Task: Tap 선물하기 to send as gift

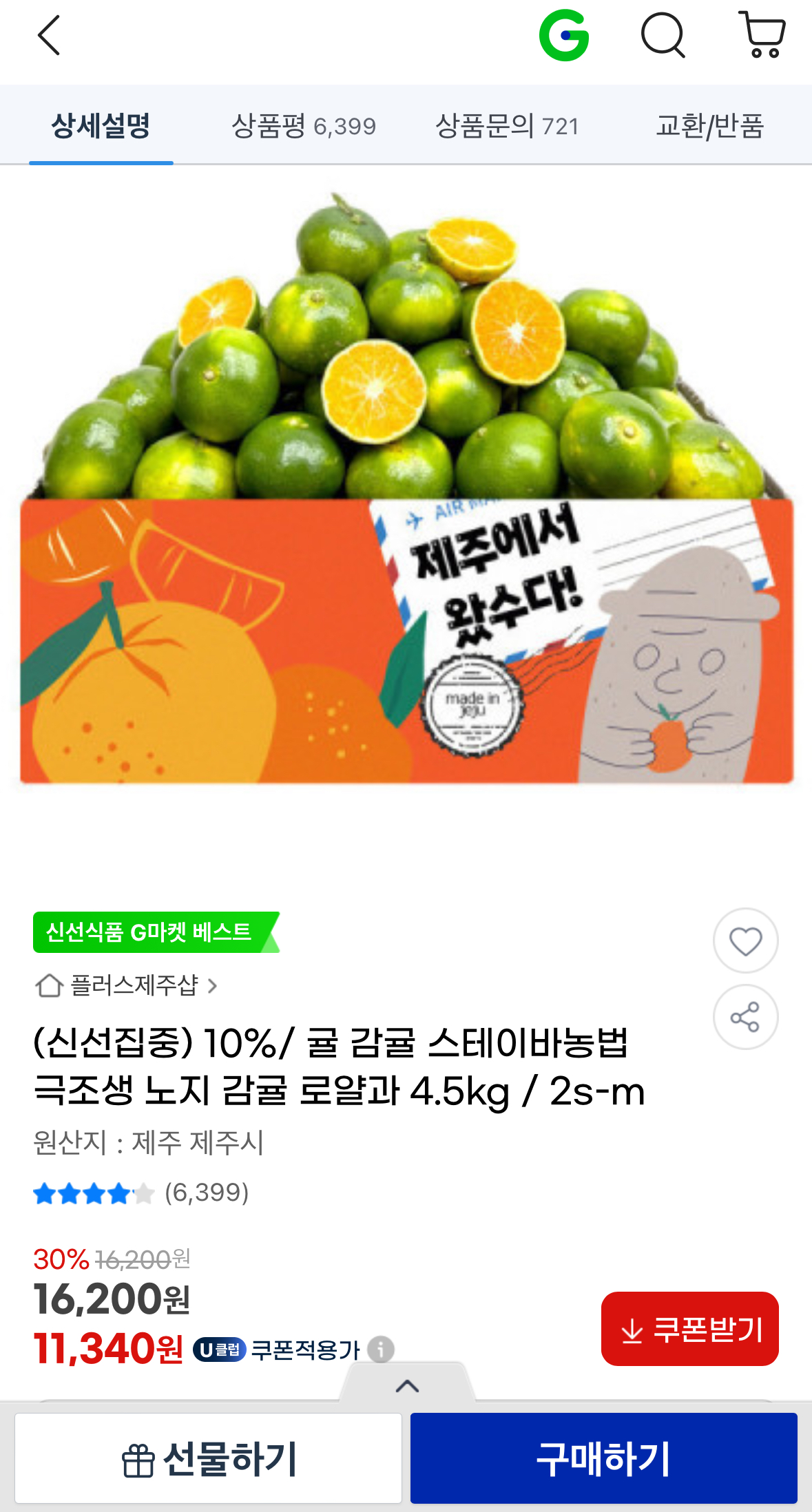Action: coord(208,1458)
